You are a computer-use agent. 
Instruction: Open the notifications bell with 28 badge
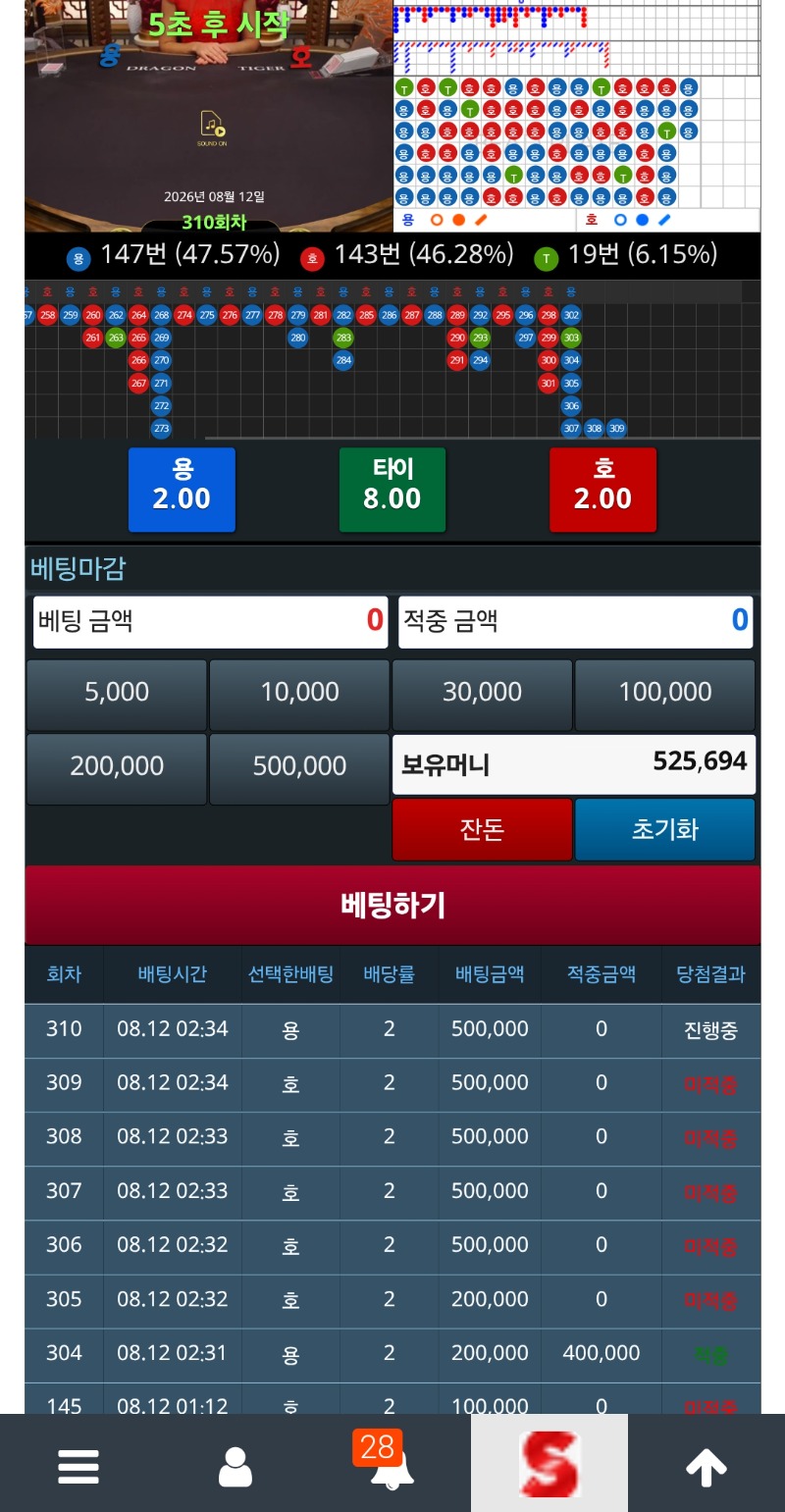391,1462
